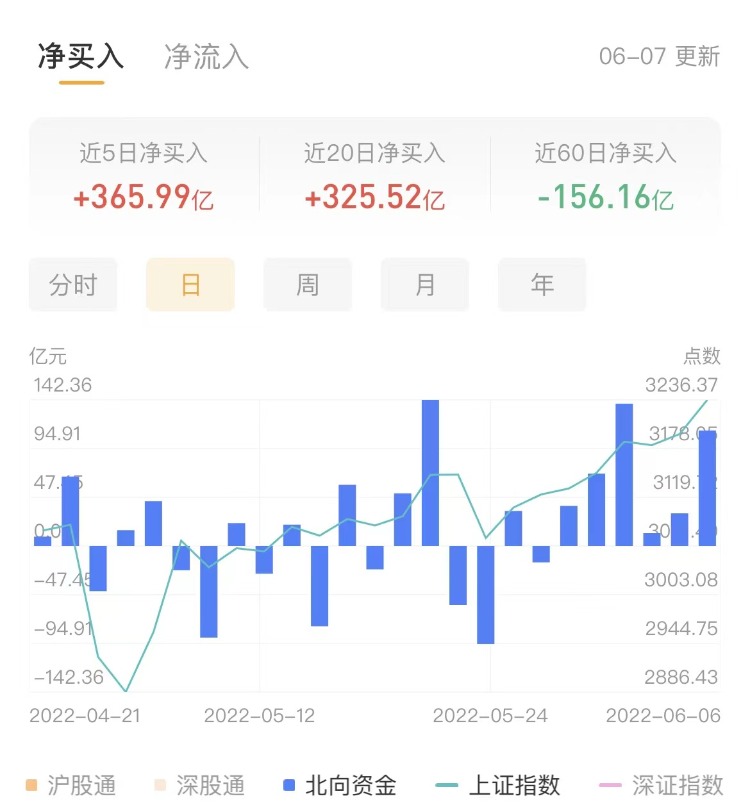
Task: Select the 净买入 tab
Action: [80, 56]
